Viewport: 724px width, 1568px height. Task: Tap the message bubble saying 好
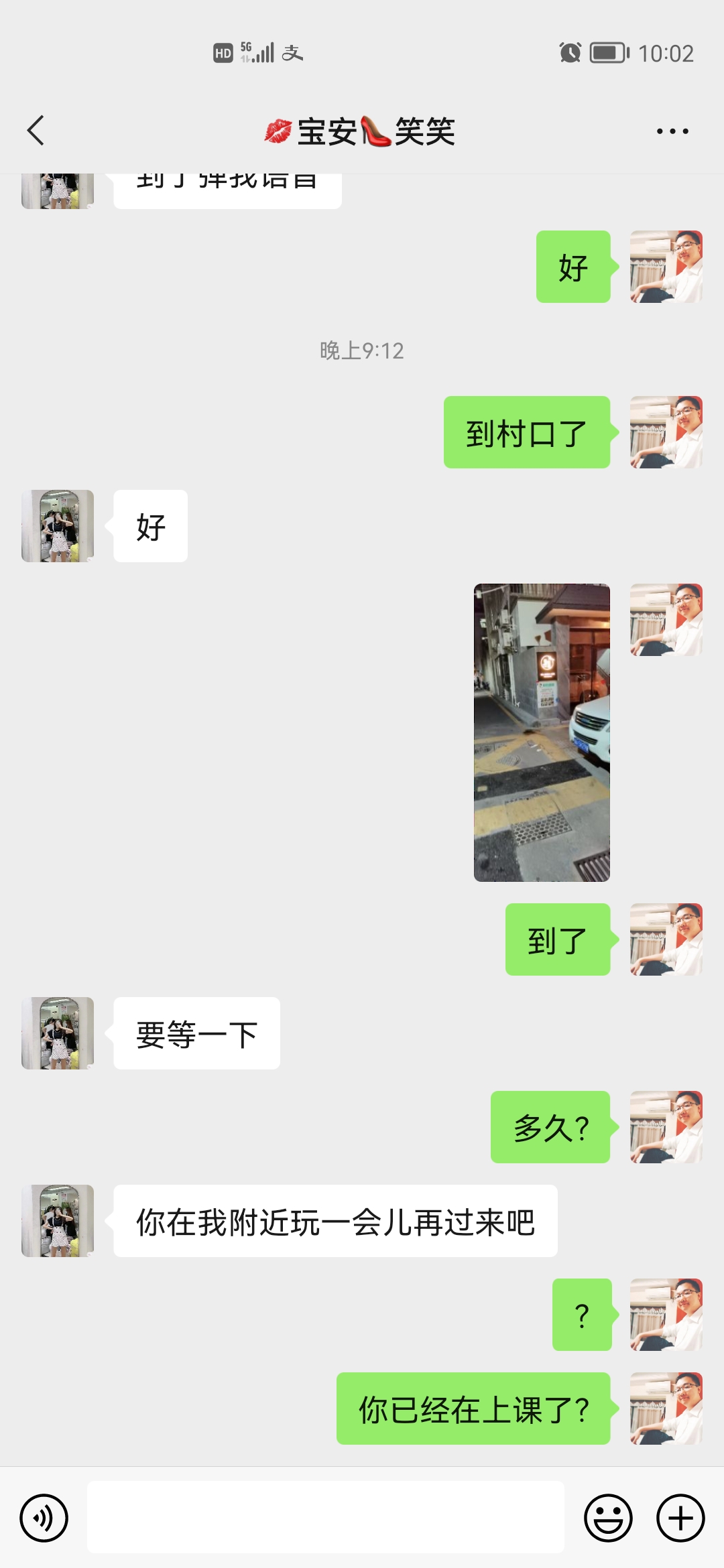click(x=149, y=527)
